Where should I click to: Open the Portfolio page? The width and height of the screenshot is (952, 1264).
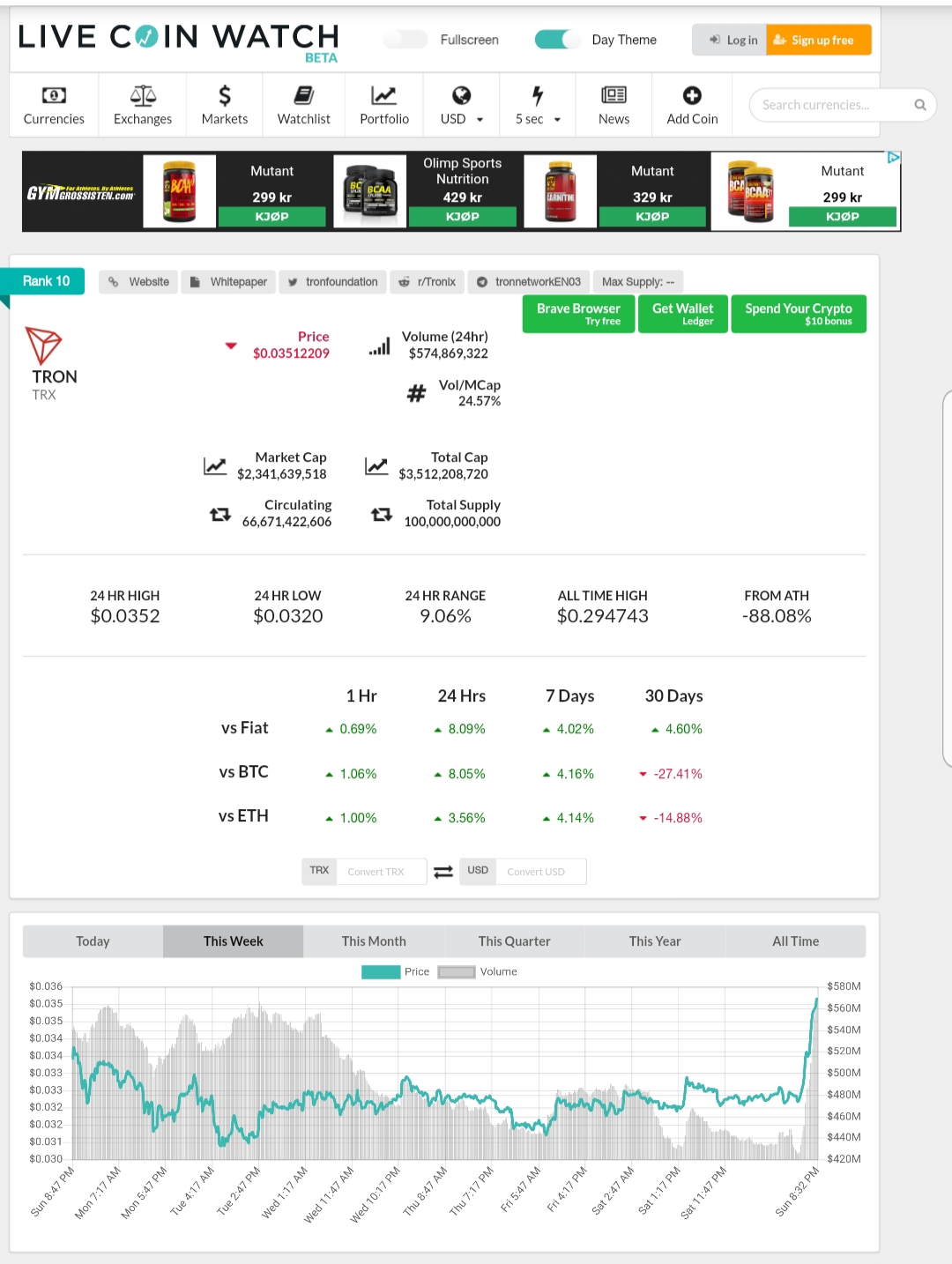point(384,105)
